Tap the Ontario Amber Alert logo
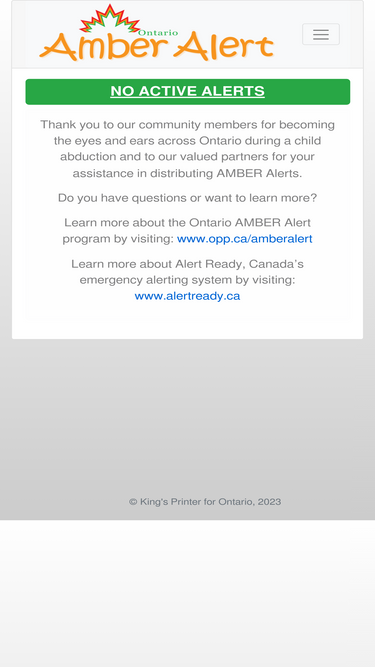 pyautogui.click(x=156, y=33)
